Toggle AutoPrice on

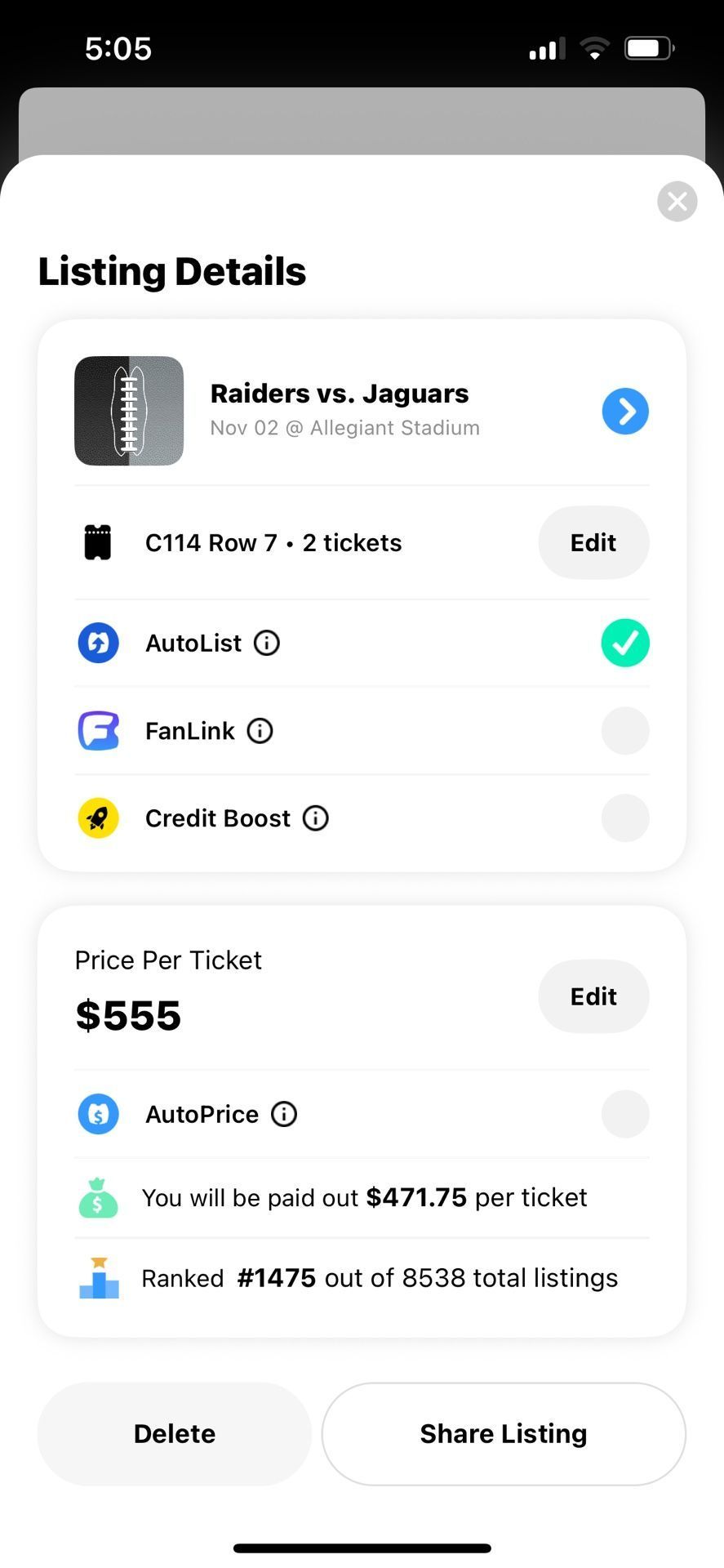click(x=625, y=1114)
